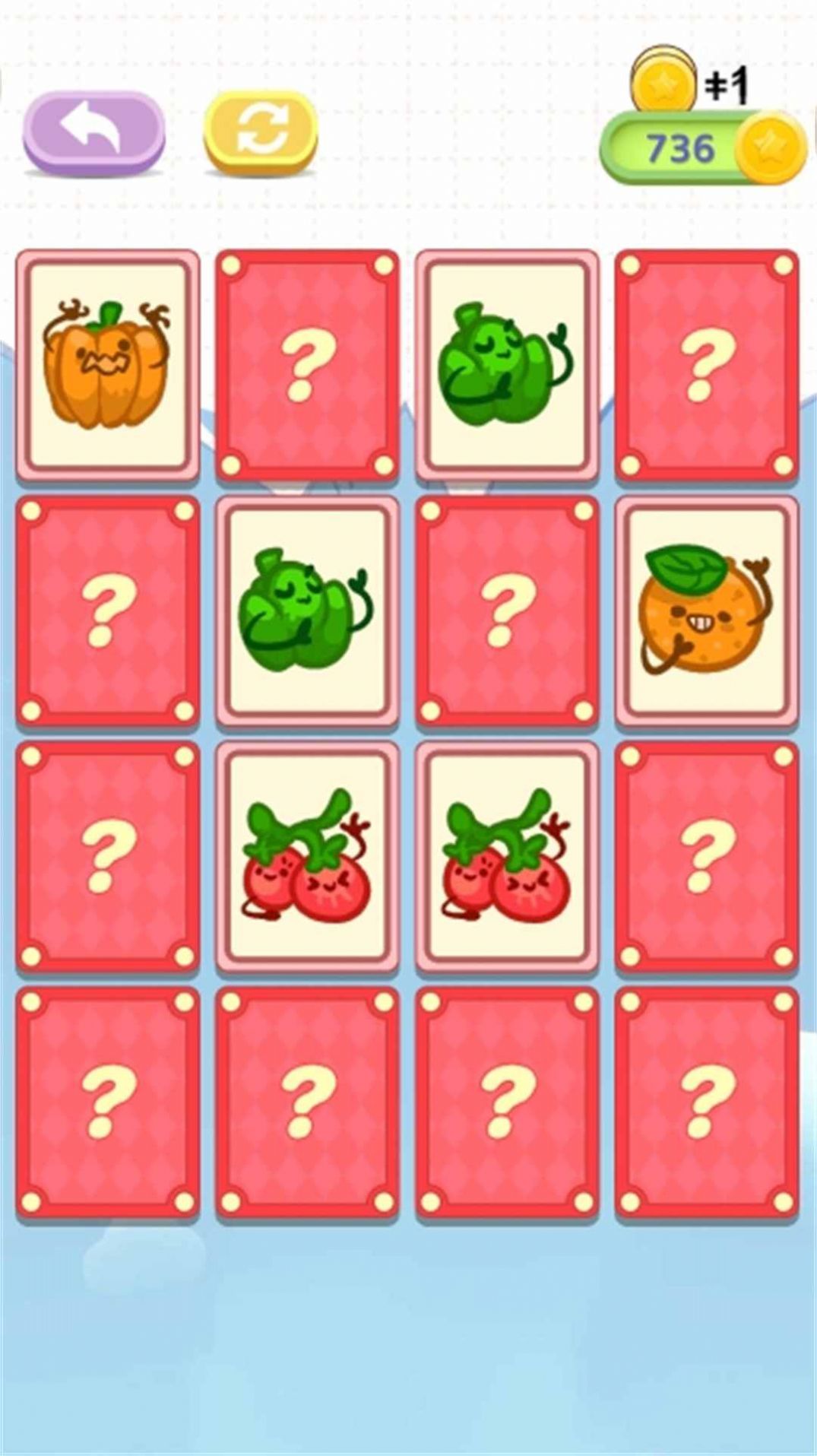Flip the hidden card directly below the pumpkin

tap(107, 611)
